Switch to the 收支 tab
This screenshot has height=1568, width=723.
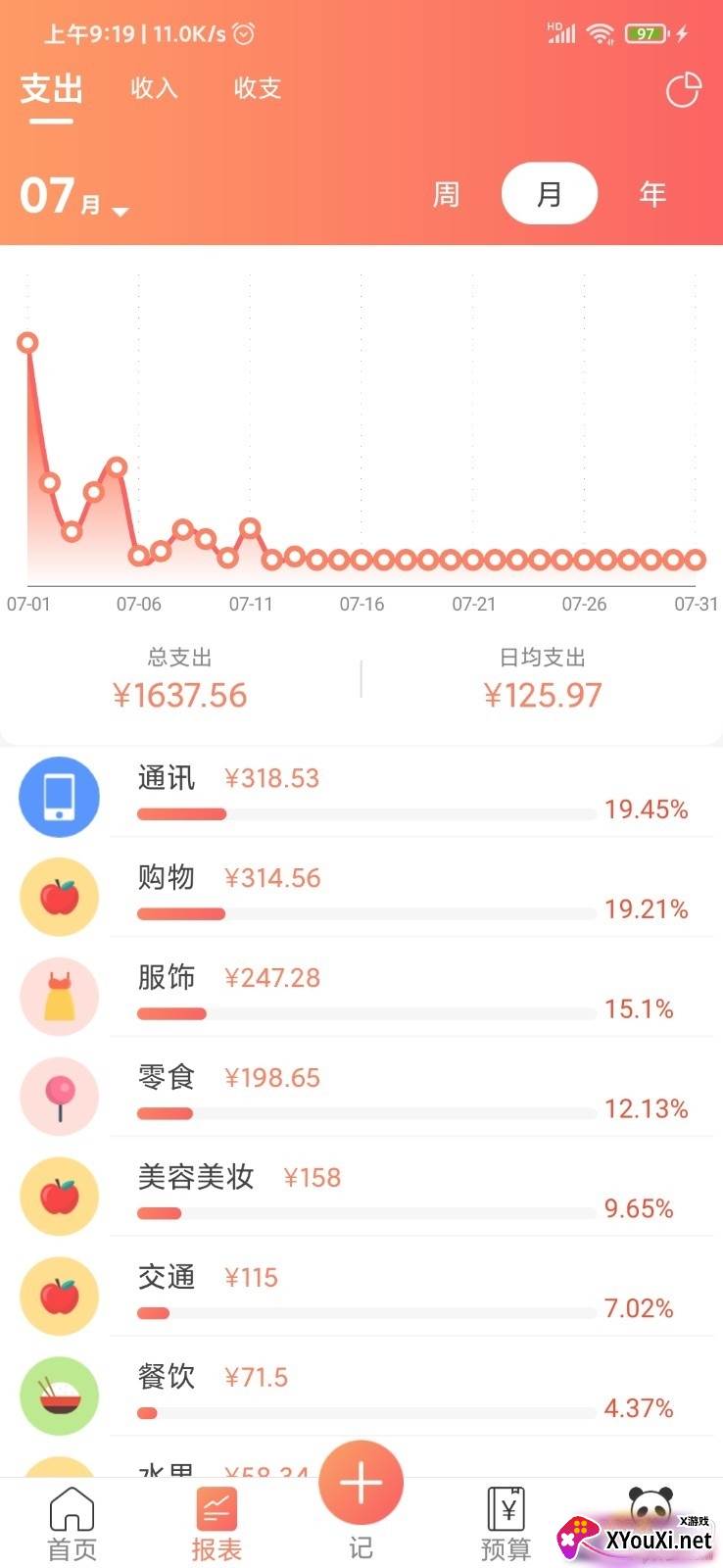tap(258, 88)
